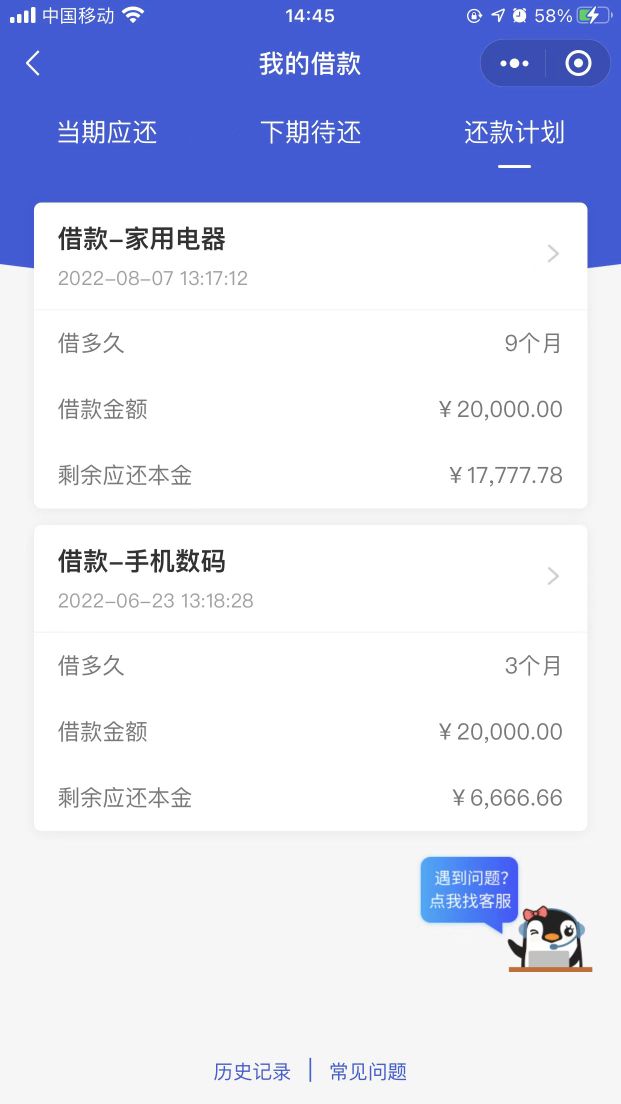
Task: Switch to the 下期待还 tab
Action: click(310, 132)
